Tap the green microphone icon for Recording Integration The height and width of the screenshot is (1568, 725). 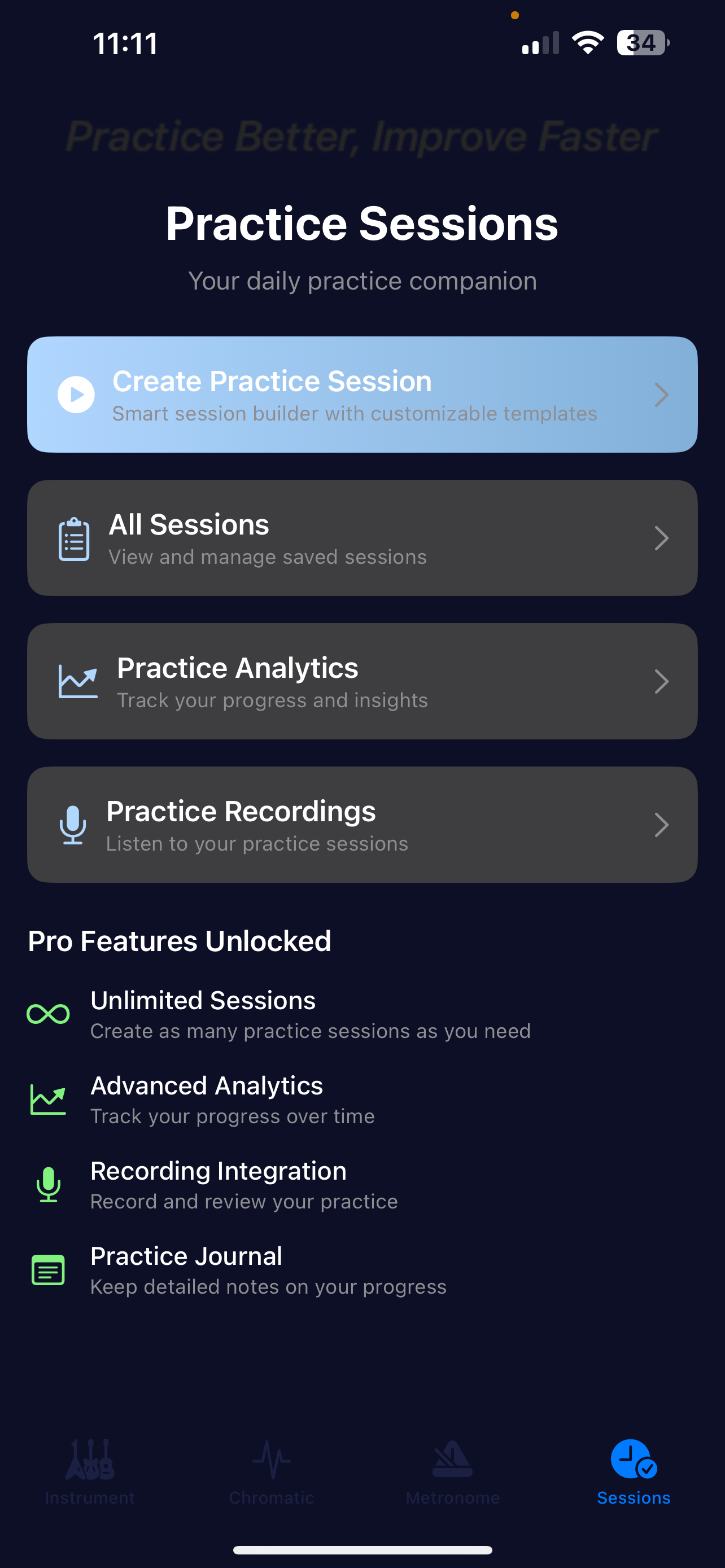click(48, 1184)
